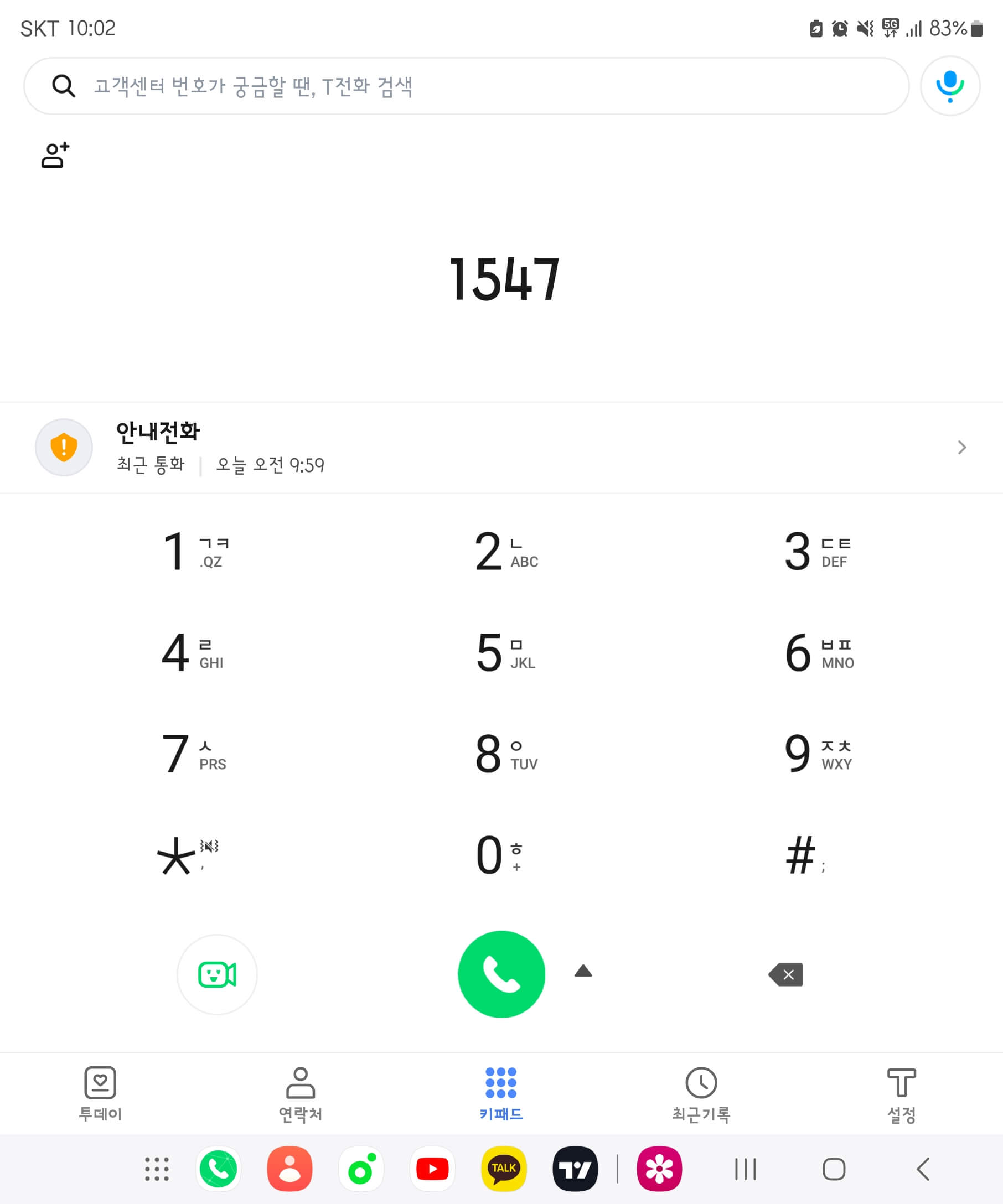The width and height of the screenshot is (1003, 1204).
Task: Open T전화 설정 via the T icon
Action: tap(902, 1083)
